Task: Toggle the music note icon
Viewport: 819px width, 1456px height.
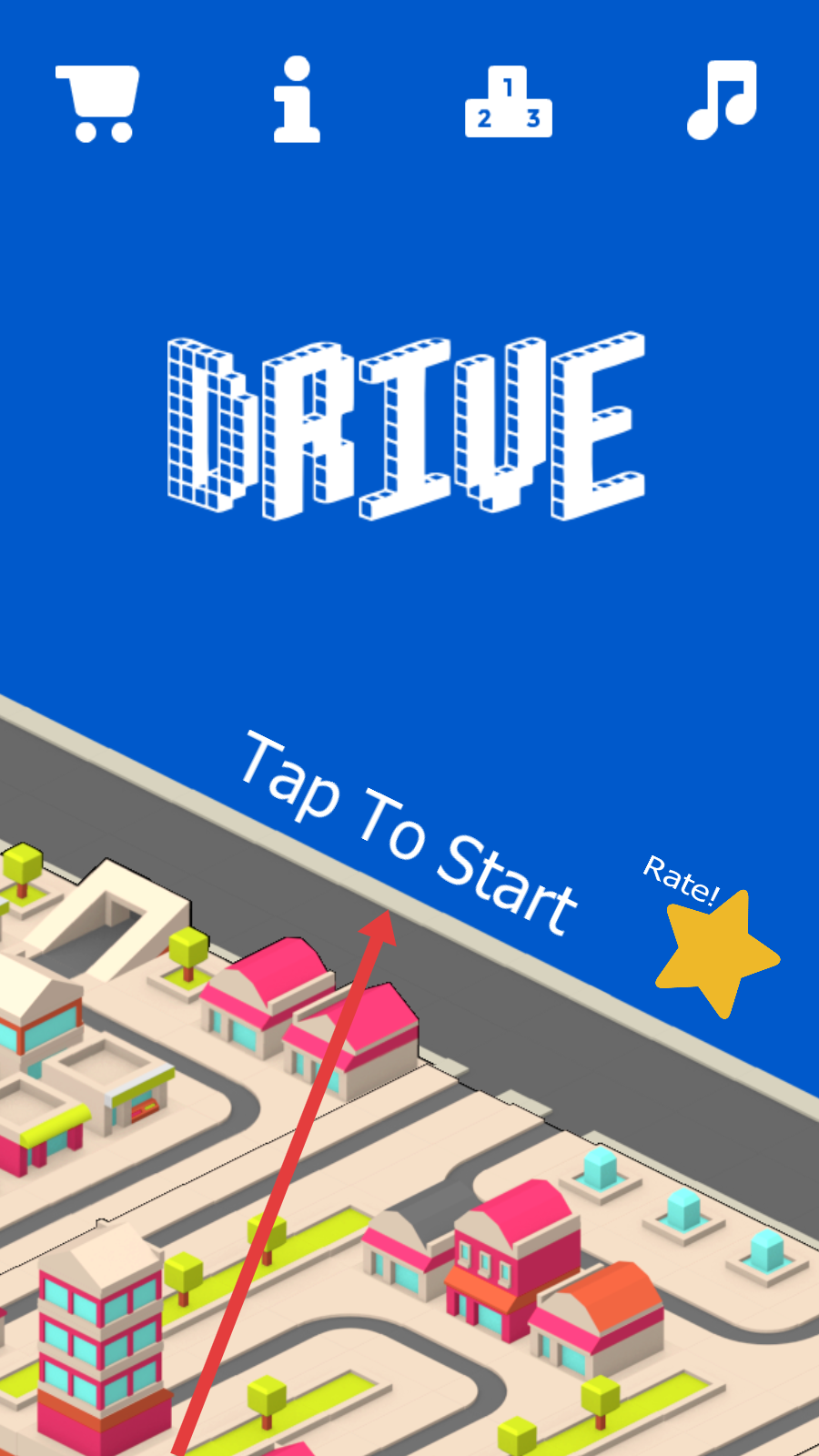Action: click(x=723, y=100)
